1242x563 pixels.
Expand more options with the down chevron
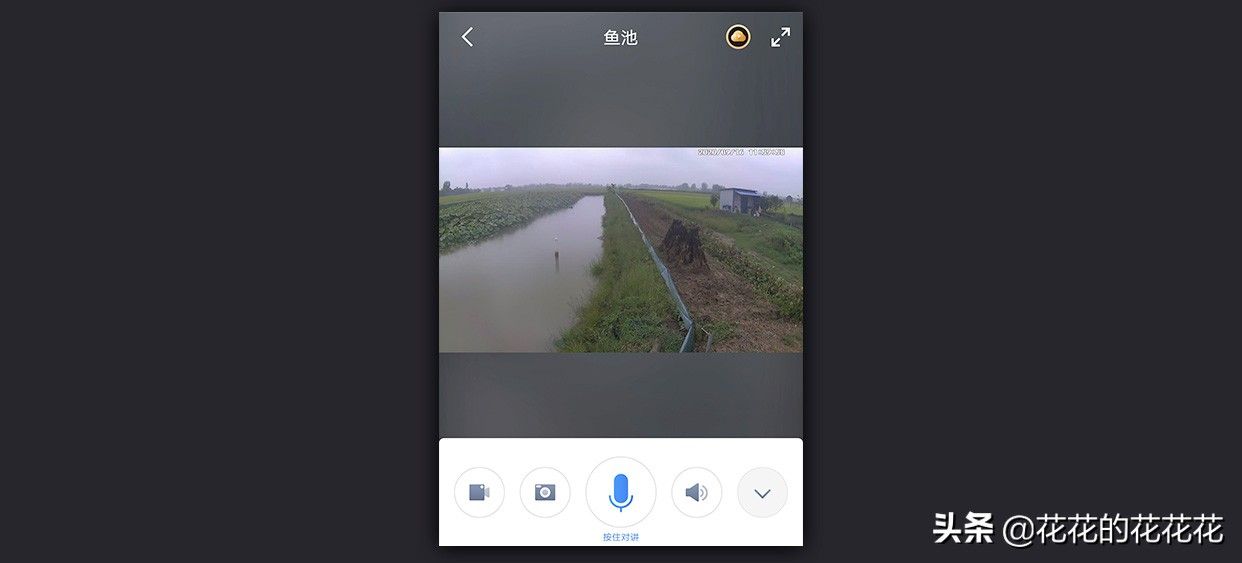(762, 492)
